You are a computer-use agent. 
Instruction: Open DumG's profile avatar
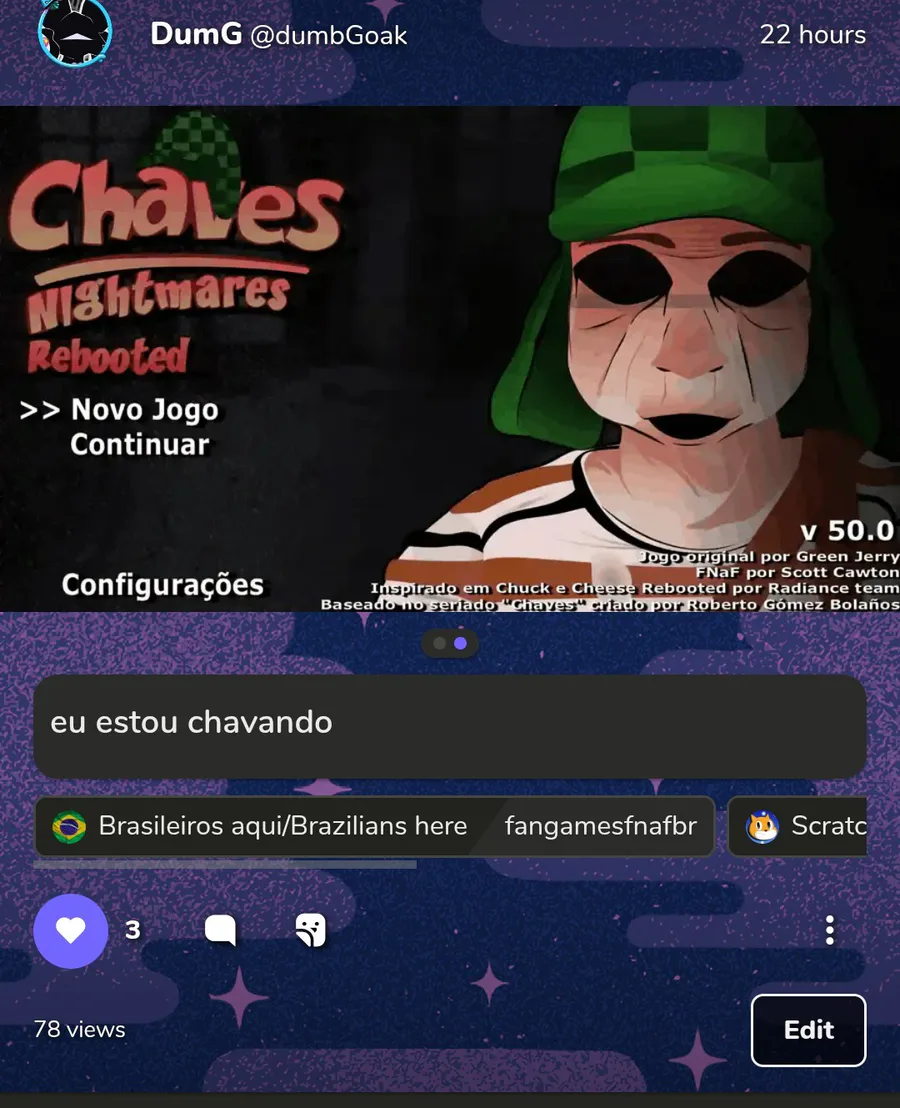click(x=75, y=32)
